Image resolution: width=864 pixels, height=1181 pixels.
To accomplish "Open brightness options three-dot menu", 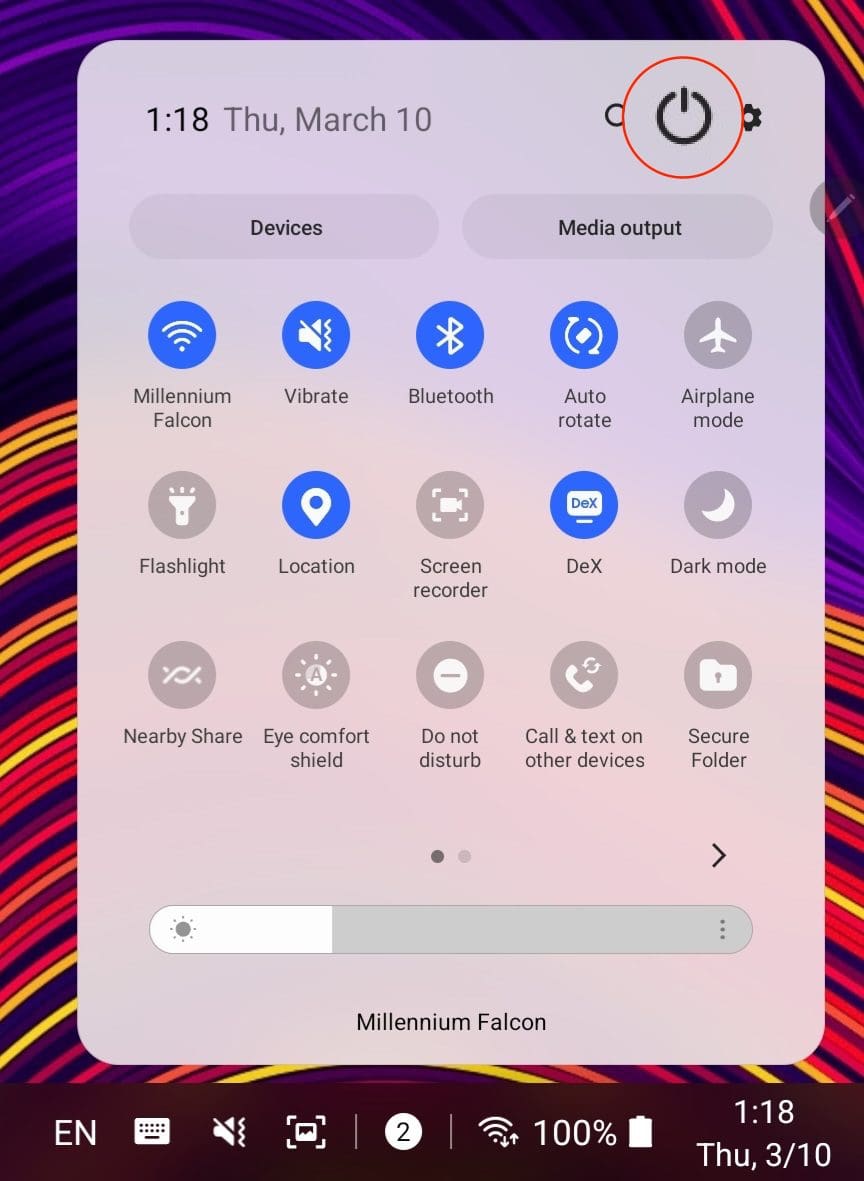I will click(722, 930).
